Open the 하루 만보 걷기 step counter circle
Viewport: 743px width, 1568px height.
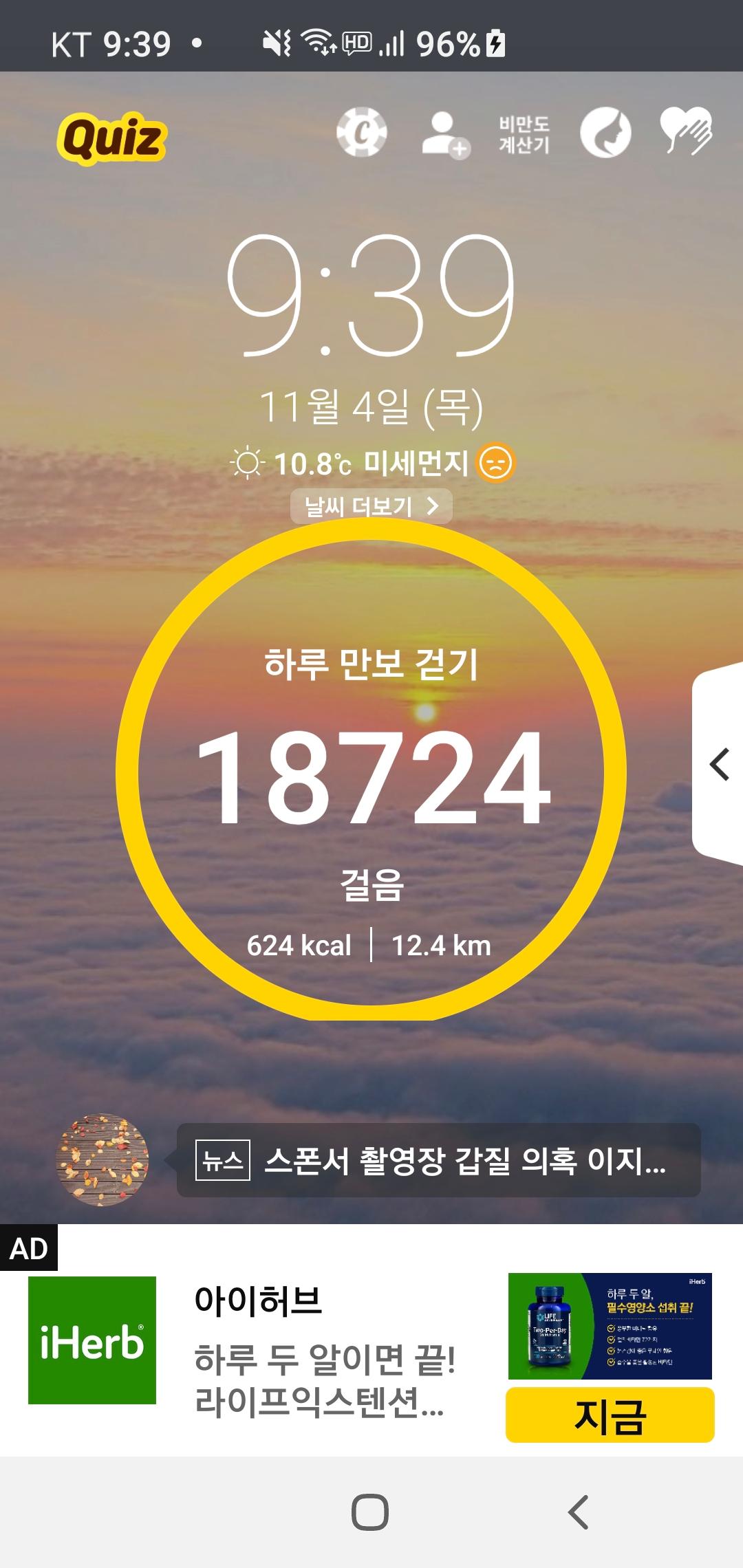(371, 770)
